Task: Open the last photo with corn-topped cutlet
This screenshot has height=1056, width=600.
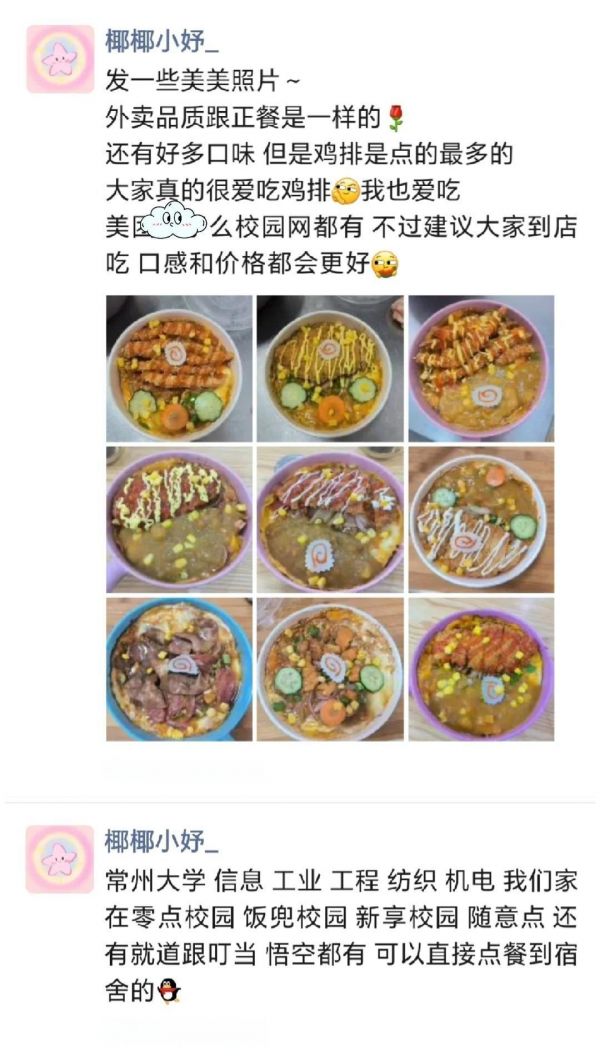Action: click(481, 669)
